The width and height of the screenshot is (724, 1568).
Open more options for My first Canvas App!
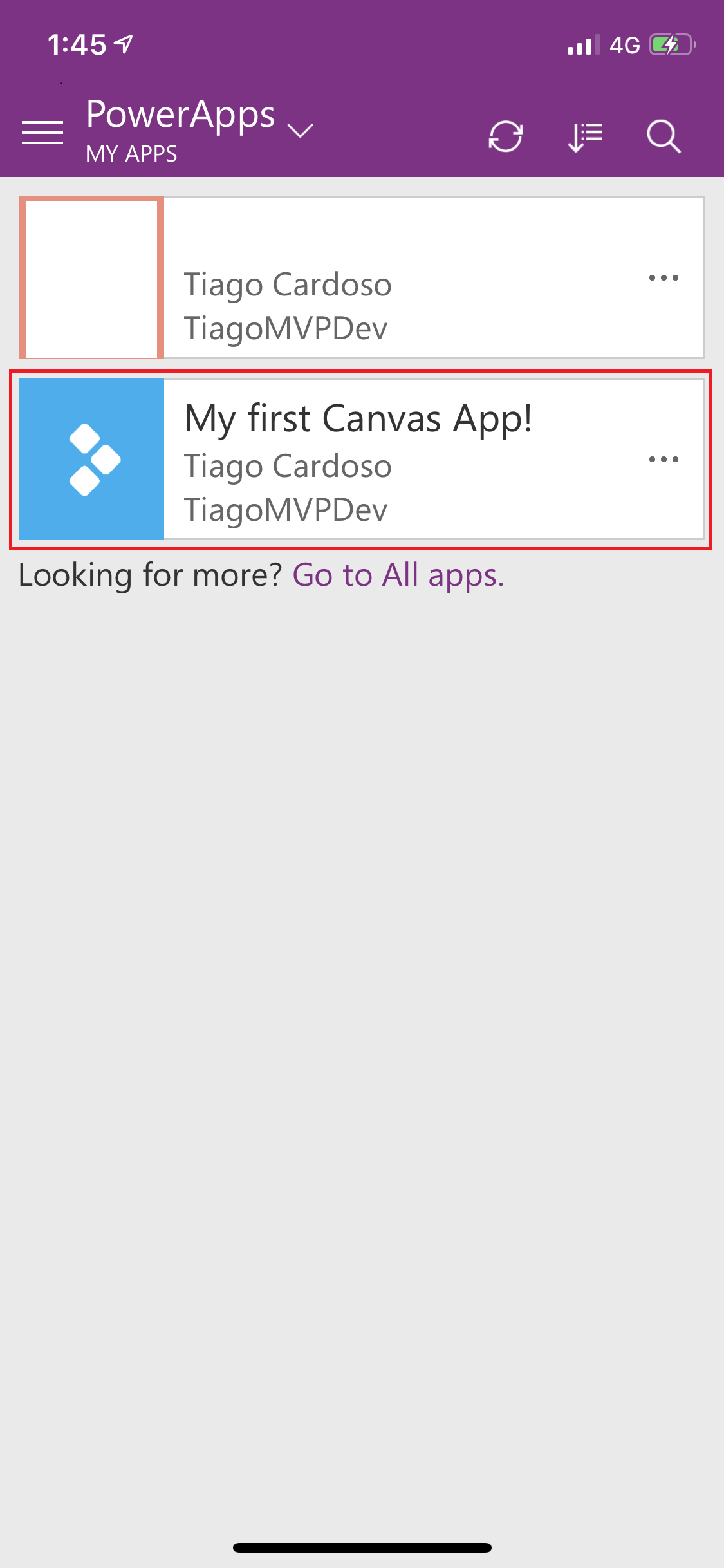pyautogui.click(x=664, y=460)
